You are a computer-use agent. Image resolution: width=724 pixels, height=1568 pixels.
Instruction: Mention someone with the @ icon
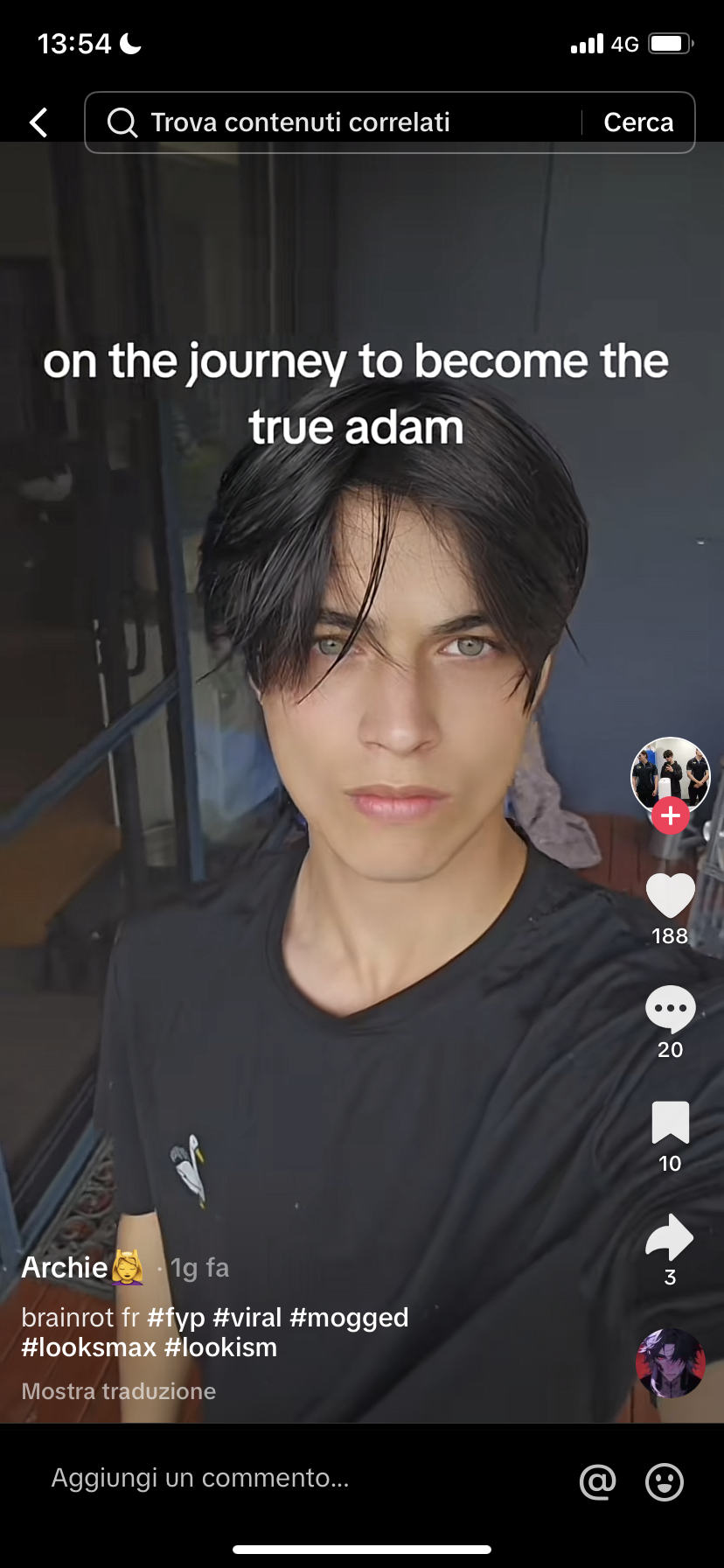(x=598, y=1481)
